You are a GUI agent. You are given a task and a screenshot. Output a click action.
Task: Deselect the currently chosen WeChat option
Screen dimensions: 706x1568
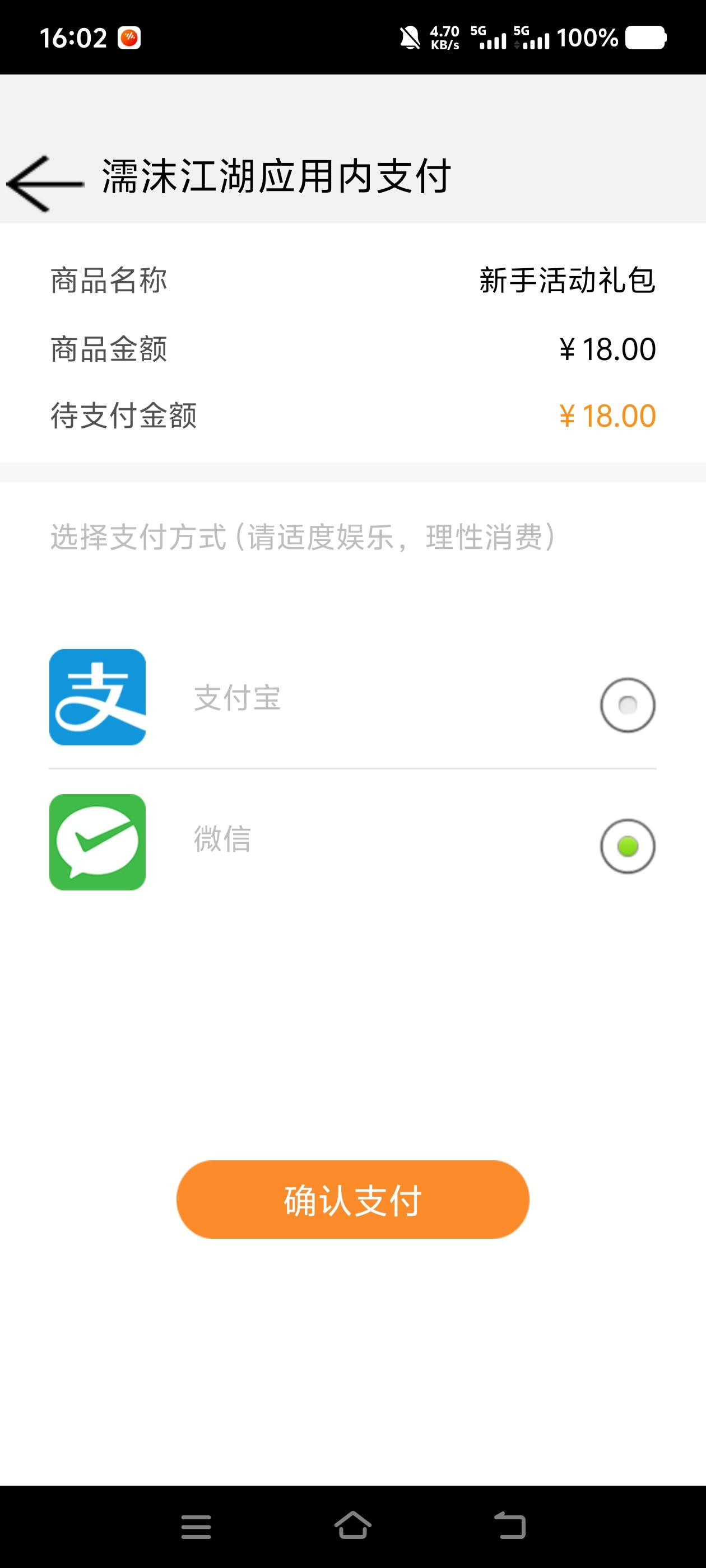[x=628, y=846]
